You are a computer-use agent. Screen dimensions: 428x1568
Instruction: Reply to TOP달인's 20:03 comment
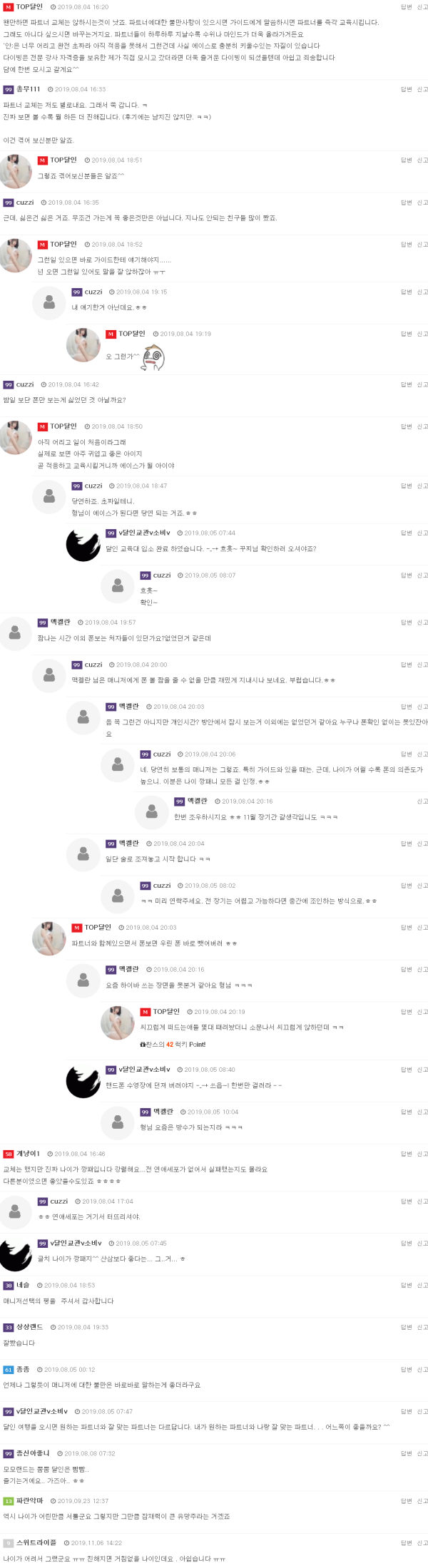click(406, 928)
